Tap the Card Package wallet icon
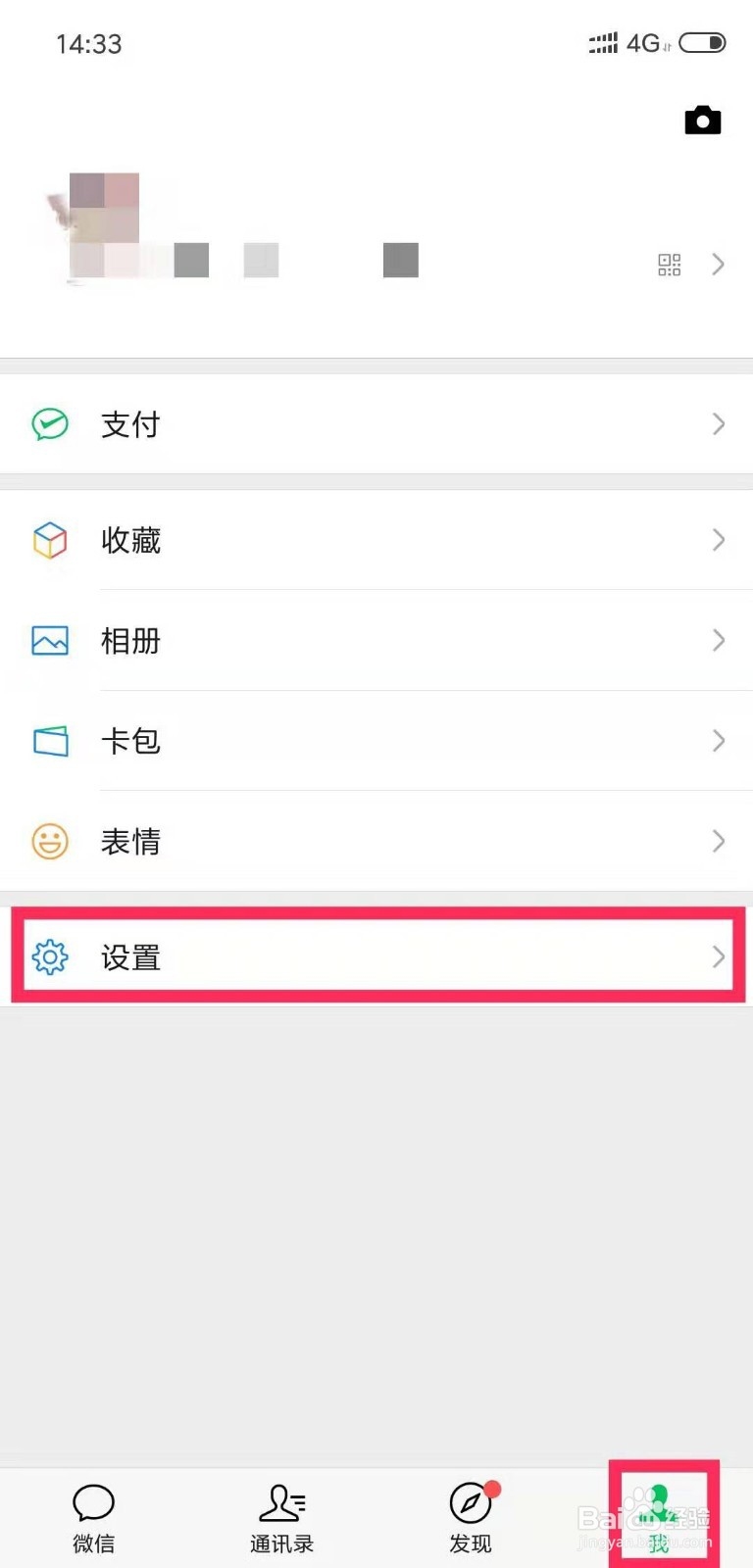This screenshot has height=1568, width=753. [x=49, y=741]
